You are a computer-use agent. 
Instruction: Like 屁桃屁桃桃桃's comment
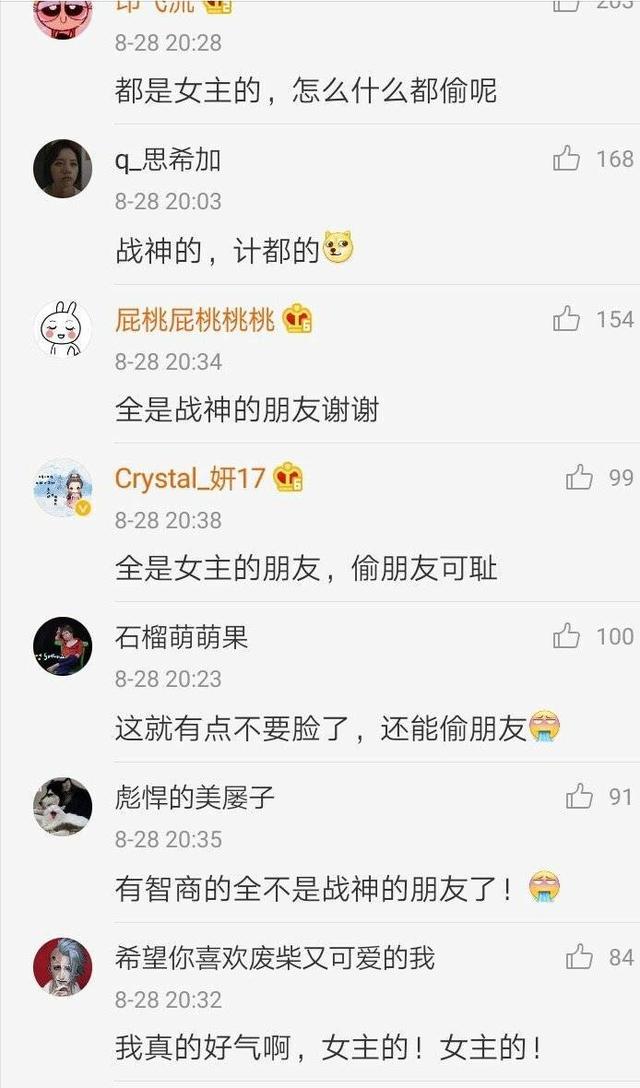point(566,319)
